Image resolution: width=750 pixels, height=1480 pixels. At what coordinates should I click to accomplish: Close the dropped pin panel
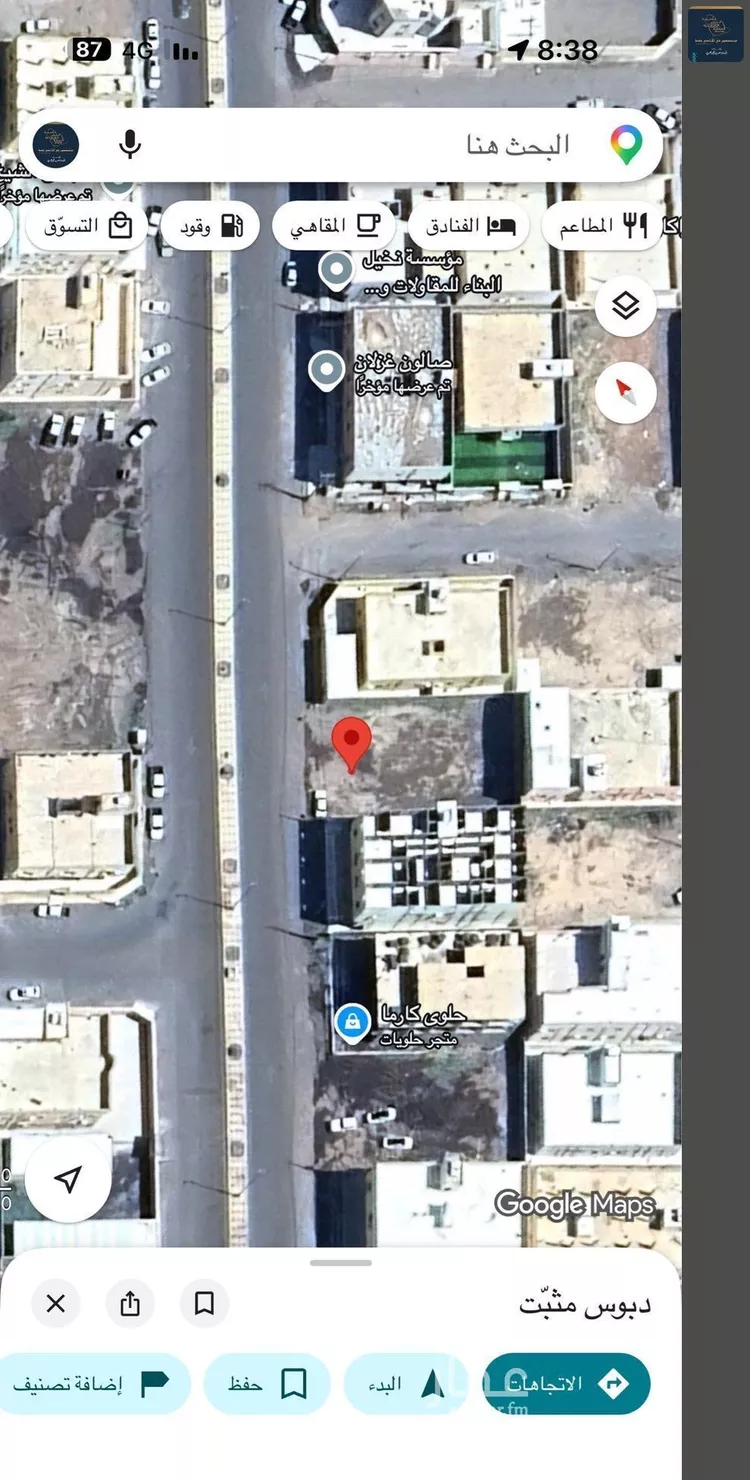click(56, 1304)
